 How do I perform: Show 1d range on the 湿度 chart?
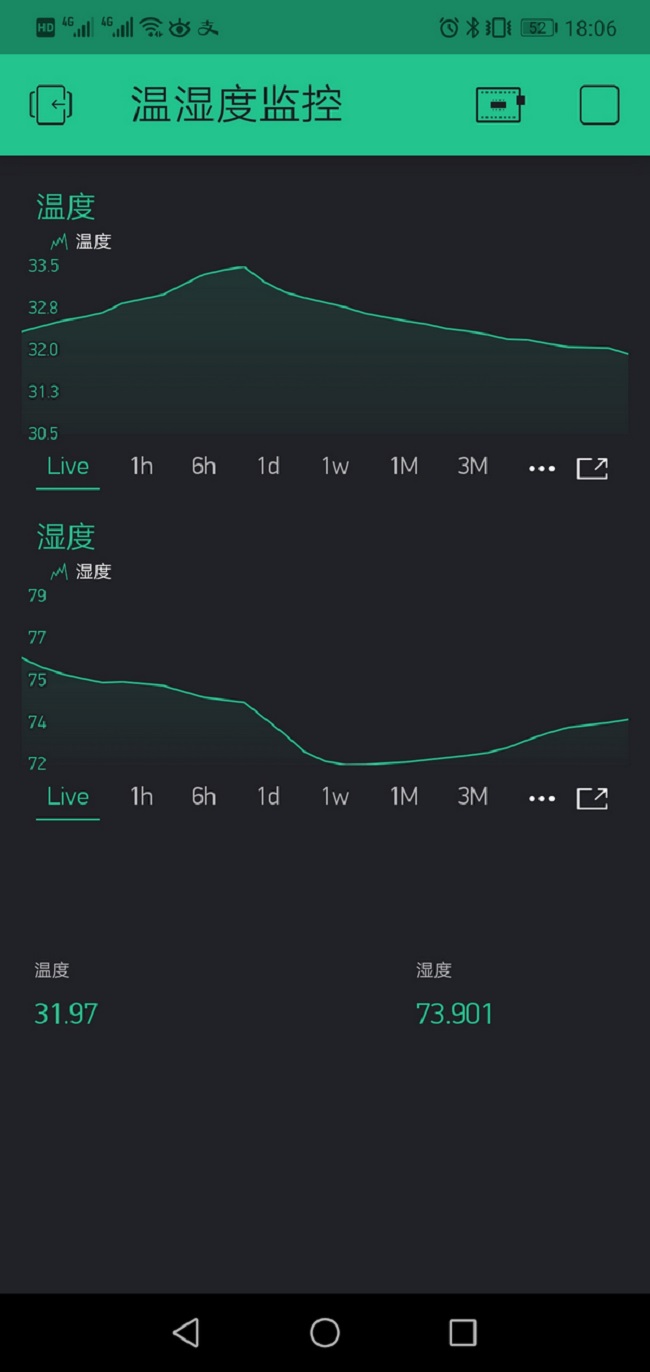[x=268, y=797]
